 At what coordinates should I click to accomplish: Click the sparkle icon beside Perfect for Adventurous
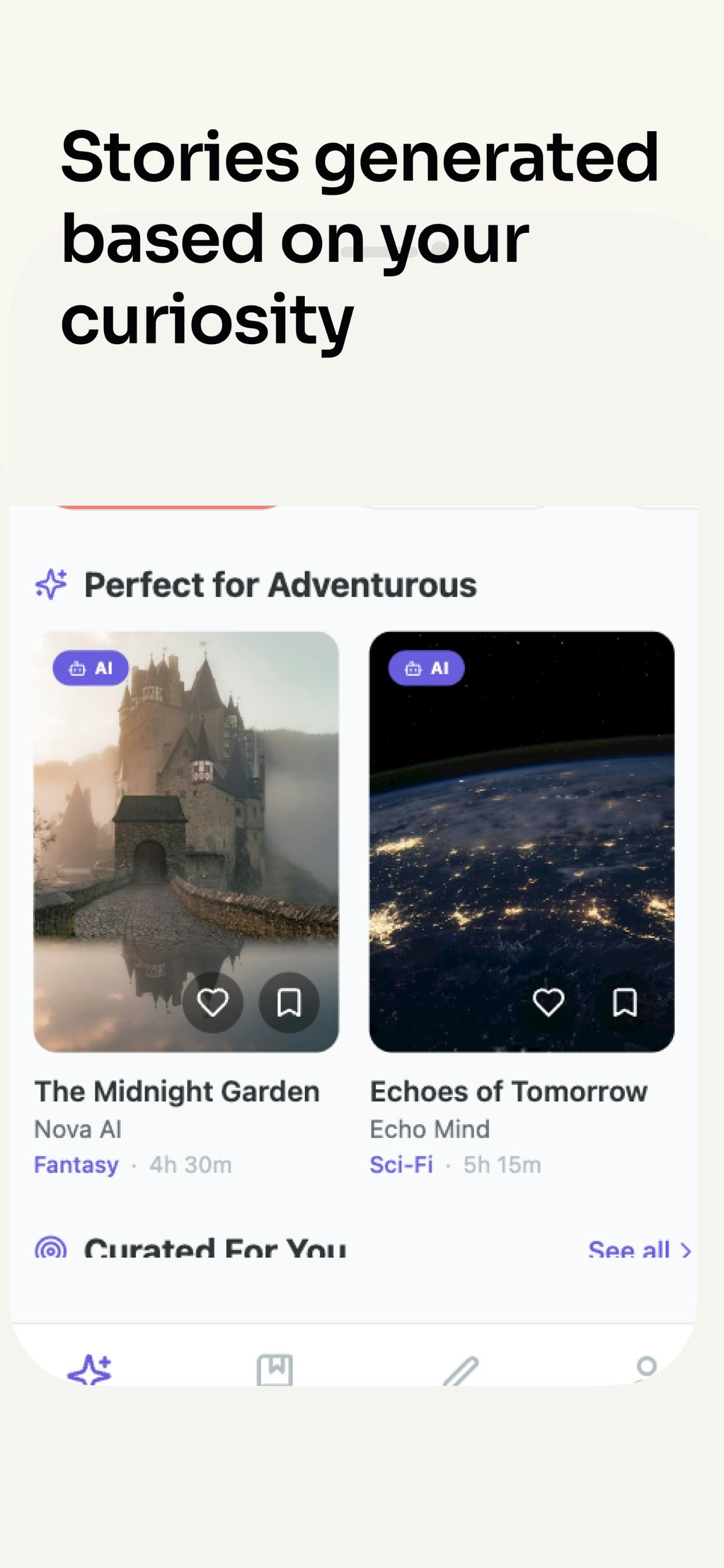coord(51,586)
